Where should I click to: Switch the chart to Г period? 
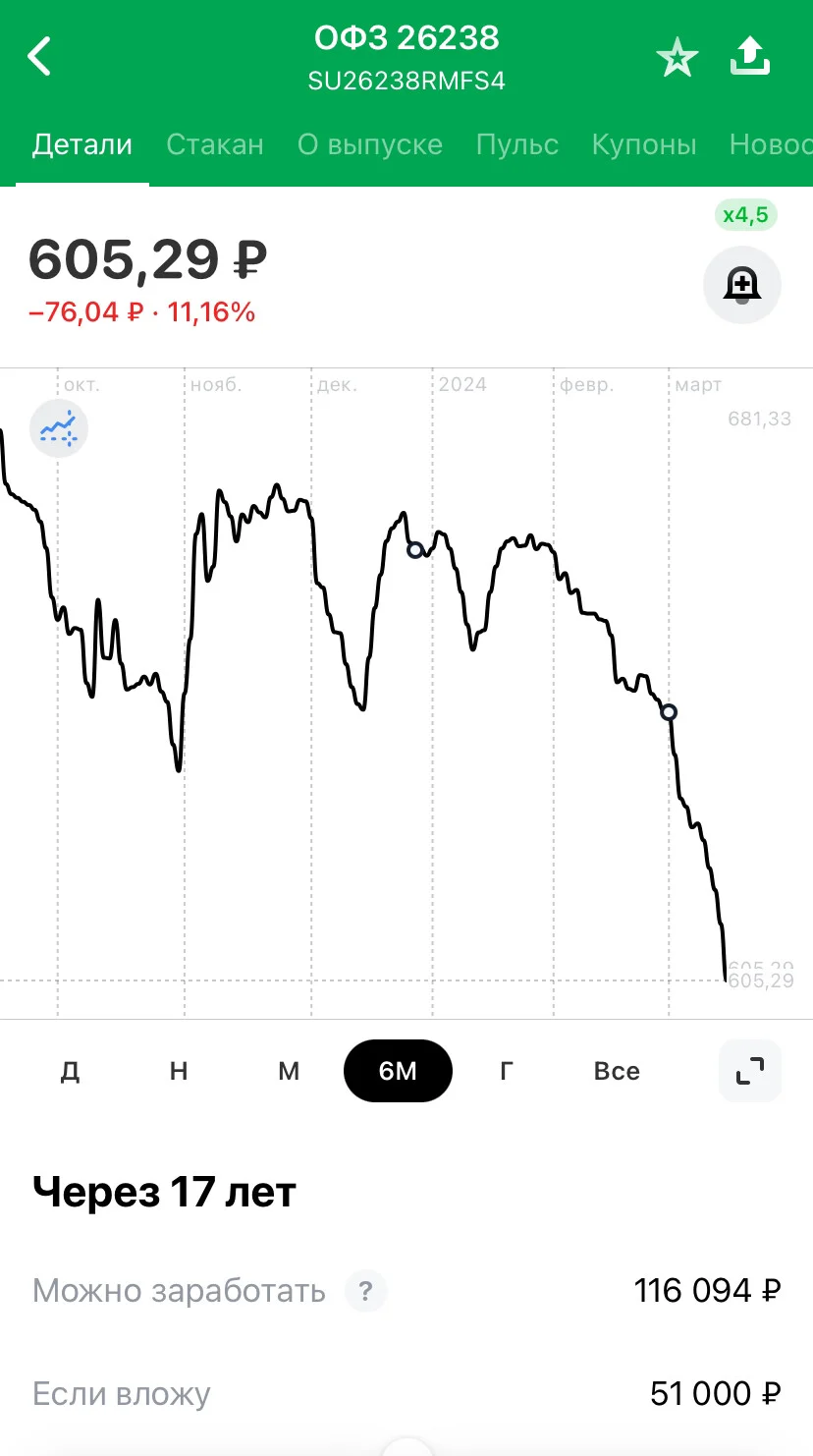tap(507, 1071)
